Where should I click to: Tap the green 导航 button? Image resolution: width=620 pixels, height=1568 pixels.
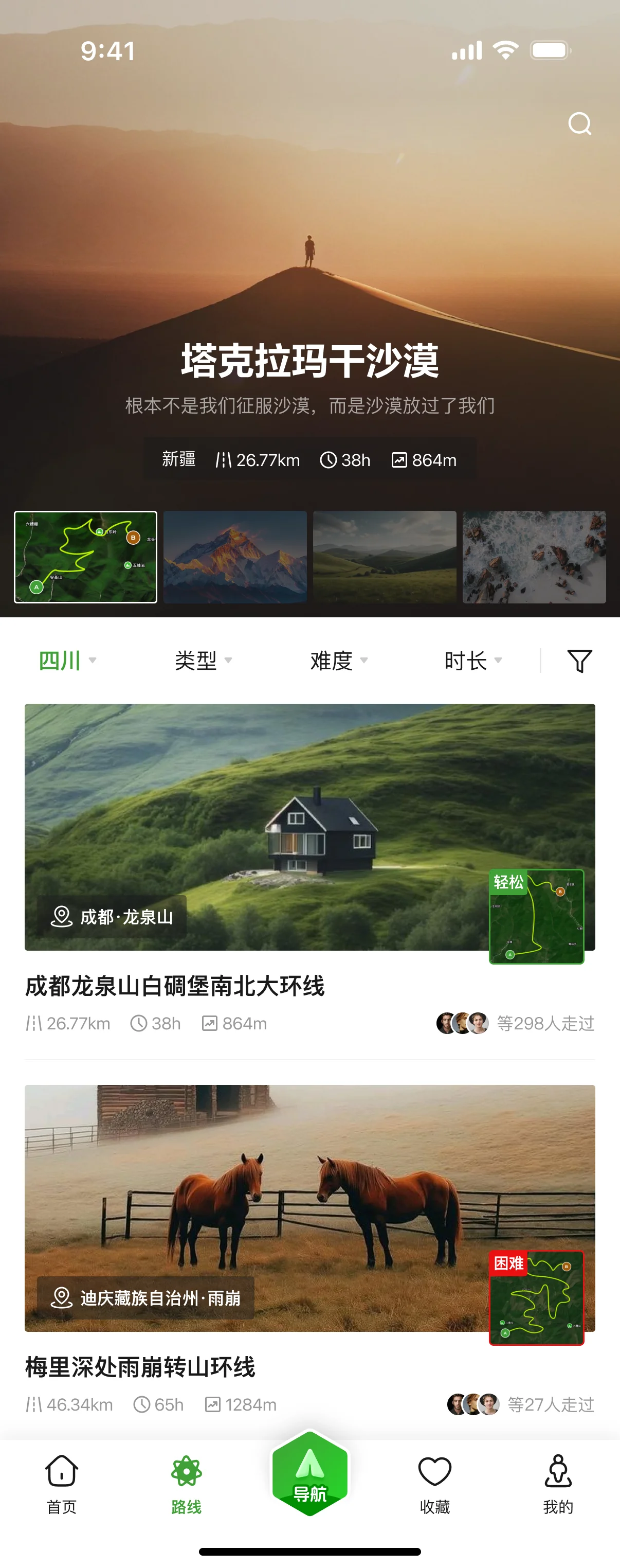coord(309,1473)
